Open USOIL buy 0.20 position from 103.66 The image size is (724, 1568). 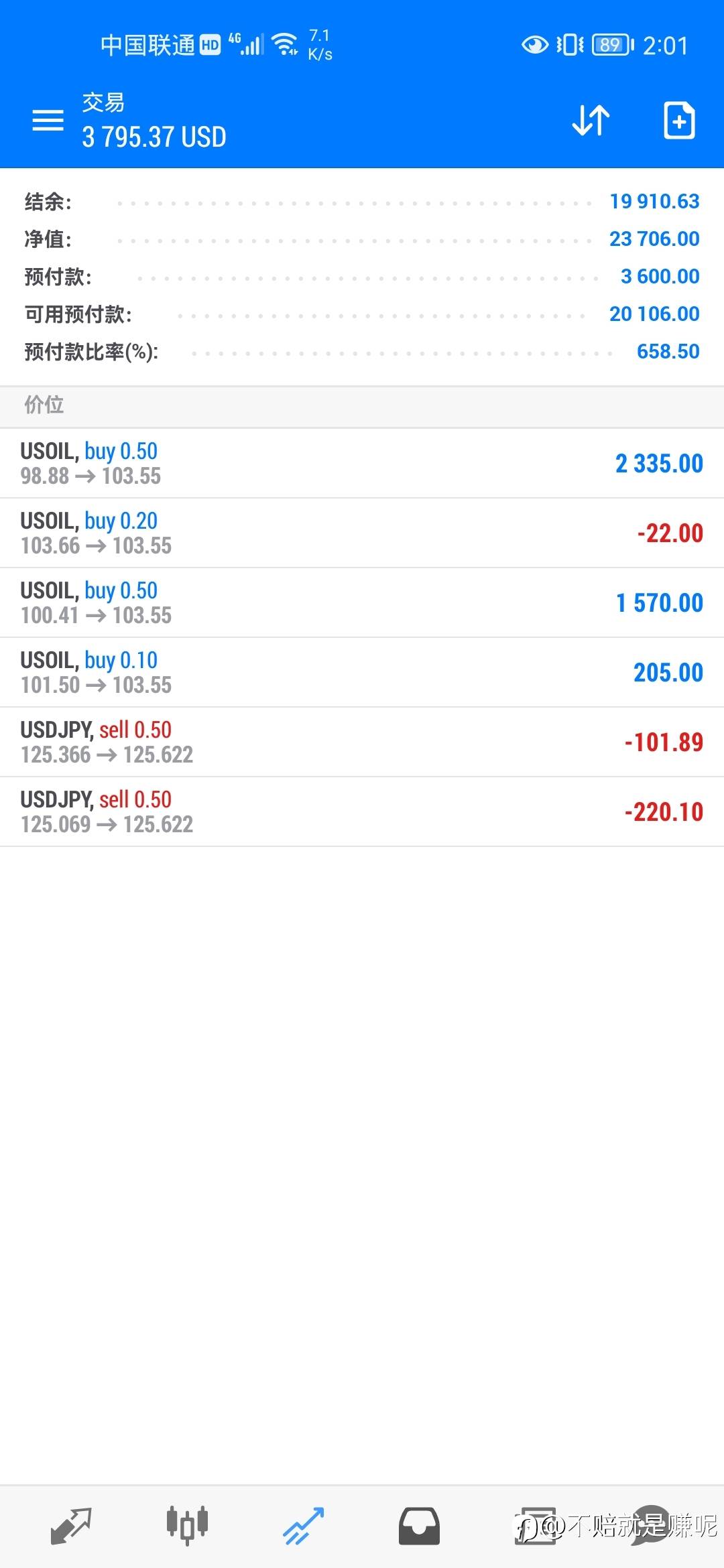tap(362, 533)
